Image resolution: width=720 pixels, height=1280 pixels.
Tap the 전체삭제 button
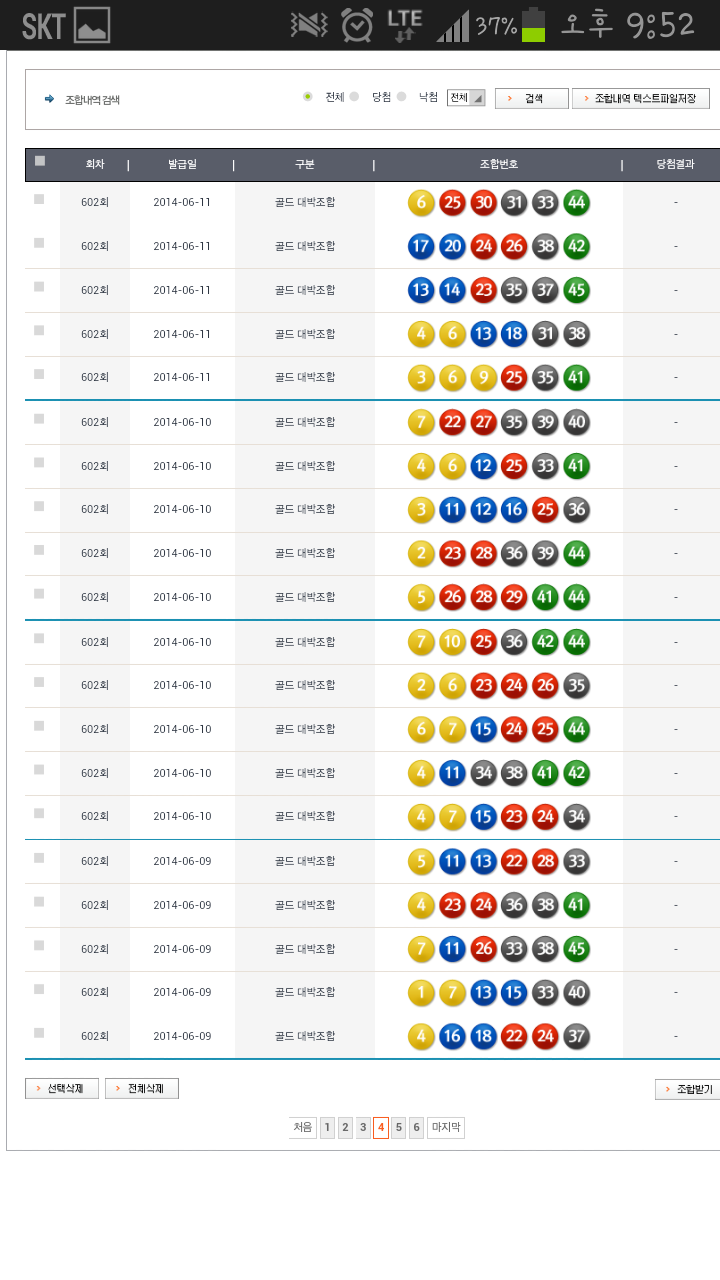tap(142, 1088)
